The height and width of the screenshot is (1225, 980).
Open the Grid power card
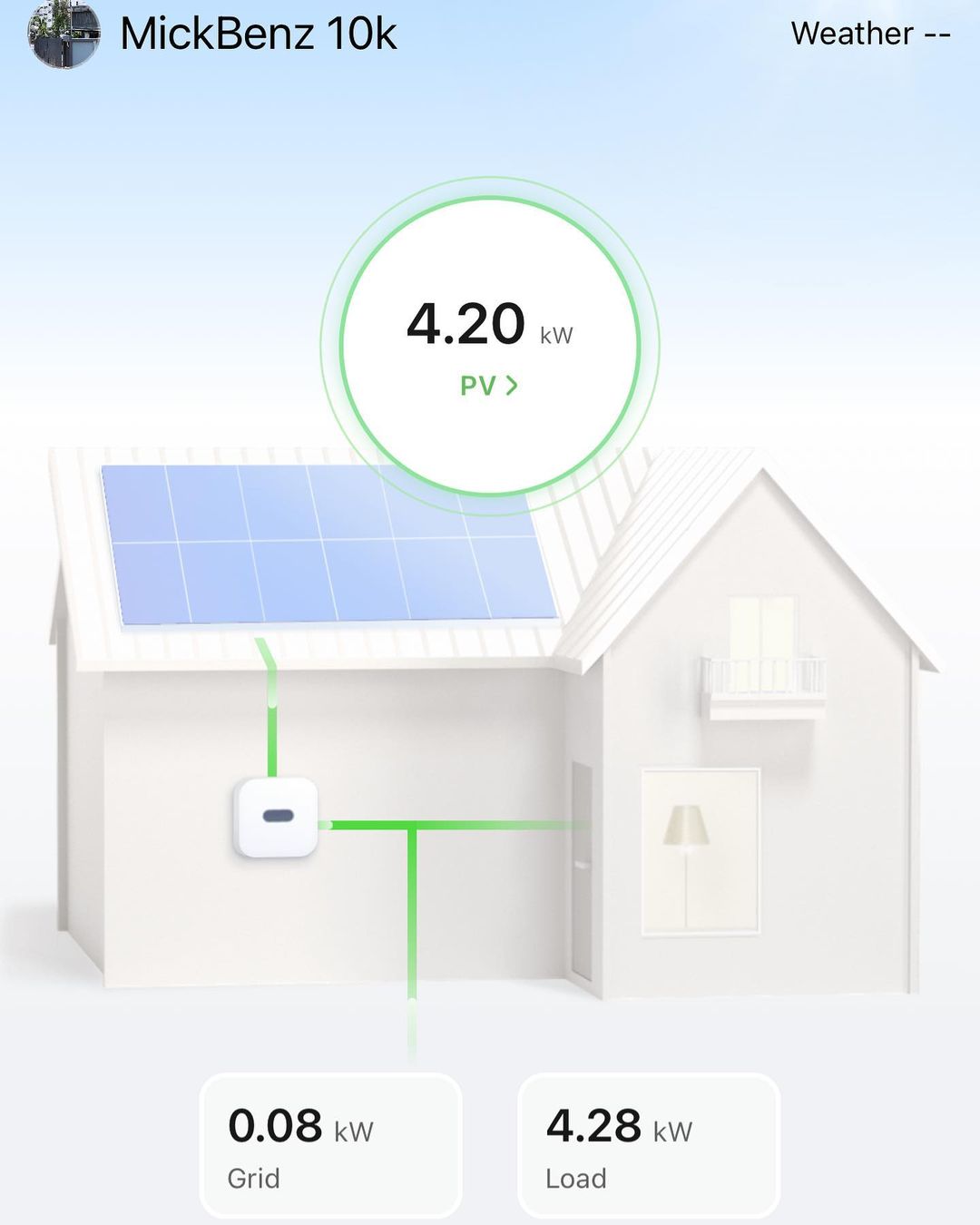[330, 1146]
